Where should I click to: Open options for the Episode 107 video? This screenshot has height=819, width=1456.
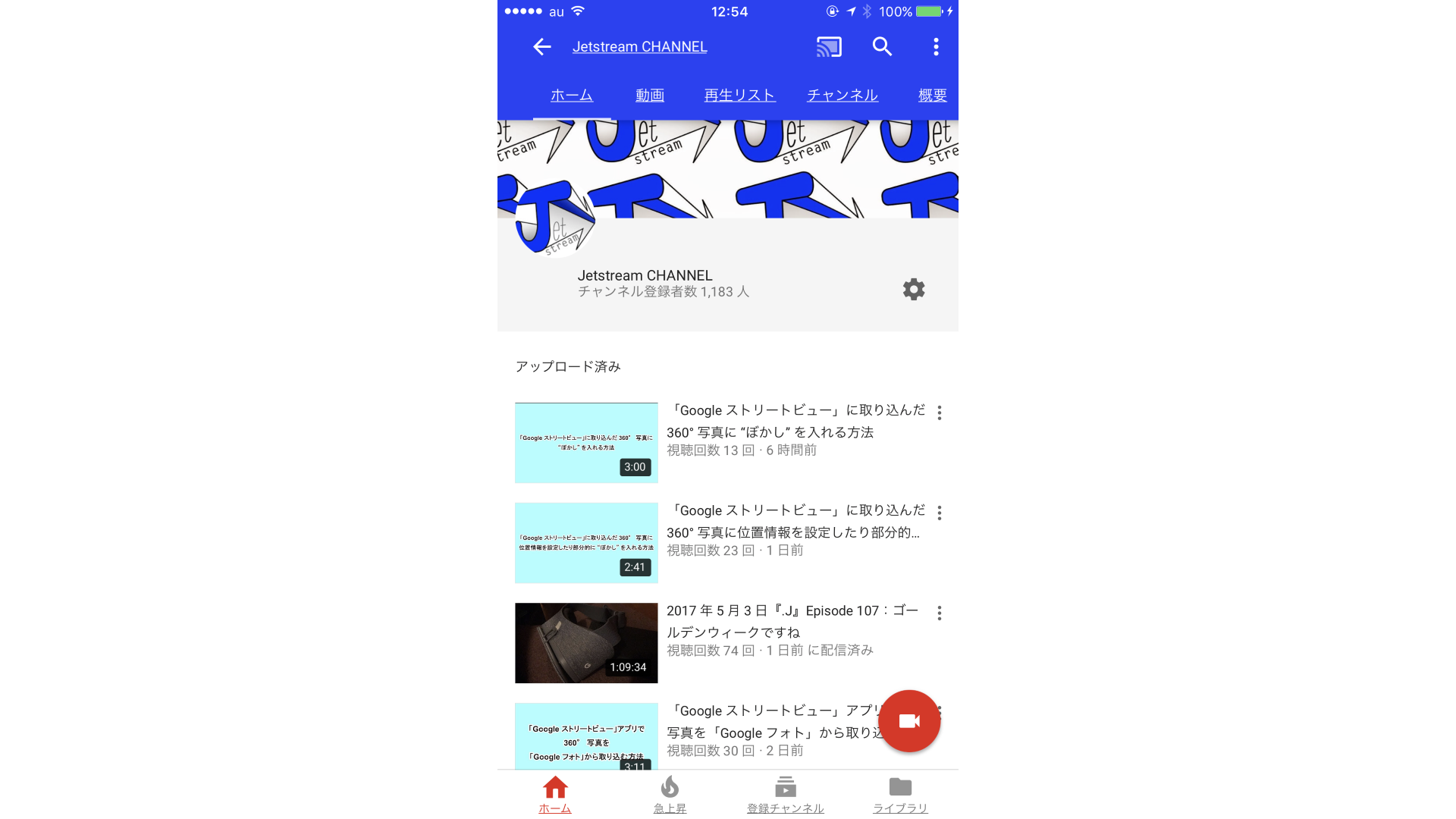click(x=940, y=613)
